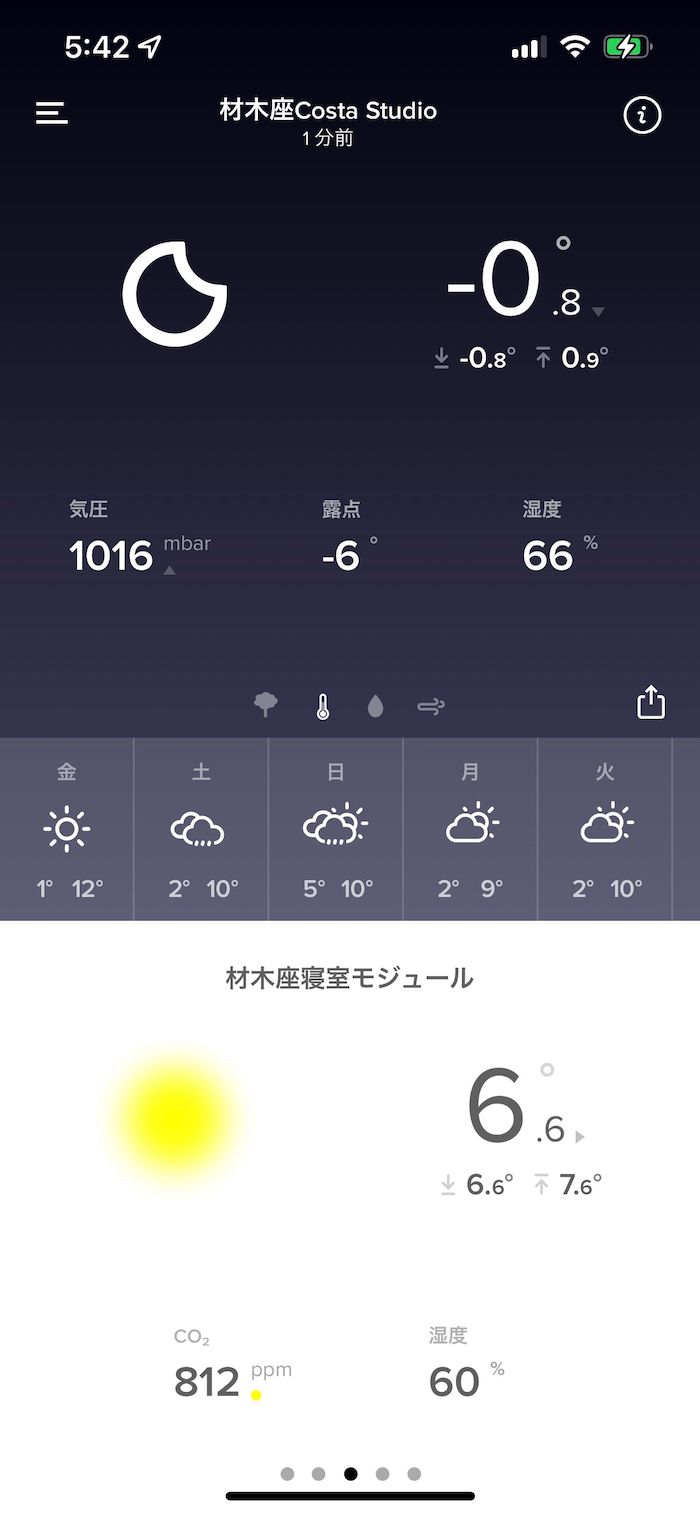This screenshot has width=700, height=1515.
Task: Open the info icon
Action: point(642,116)
